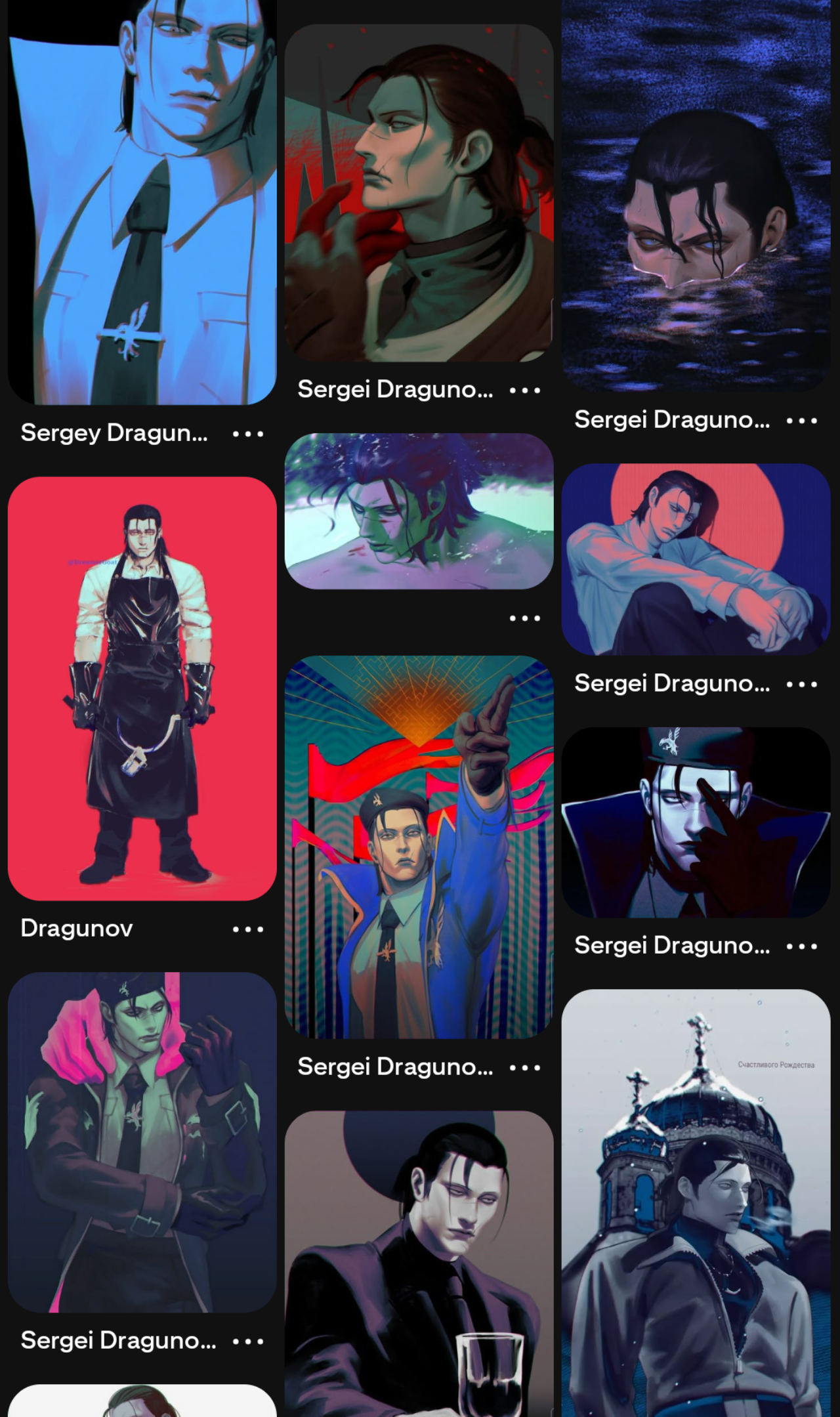840x1417 pixels.
Task: Open options for the pink fur collar pin
Action: point(248,1342)
